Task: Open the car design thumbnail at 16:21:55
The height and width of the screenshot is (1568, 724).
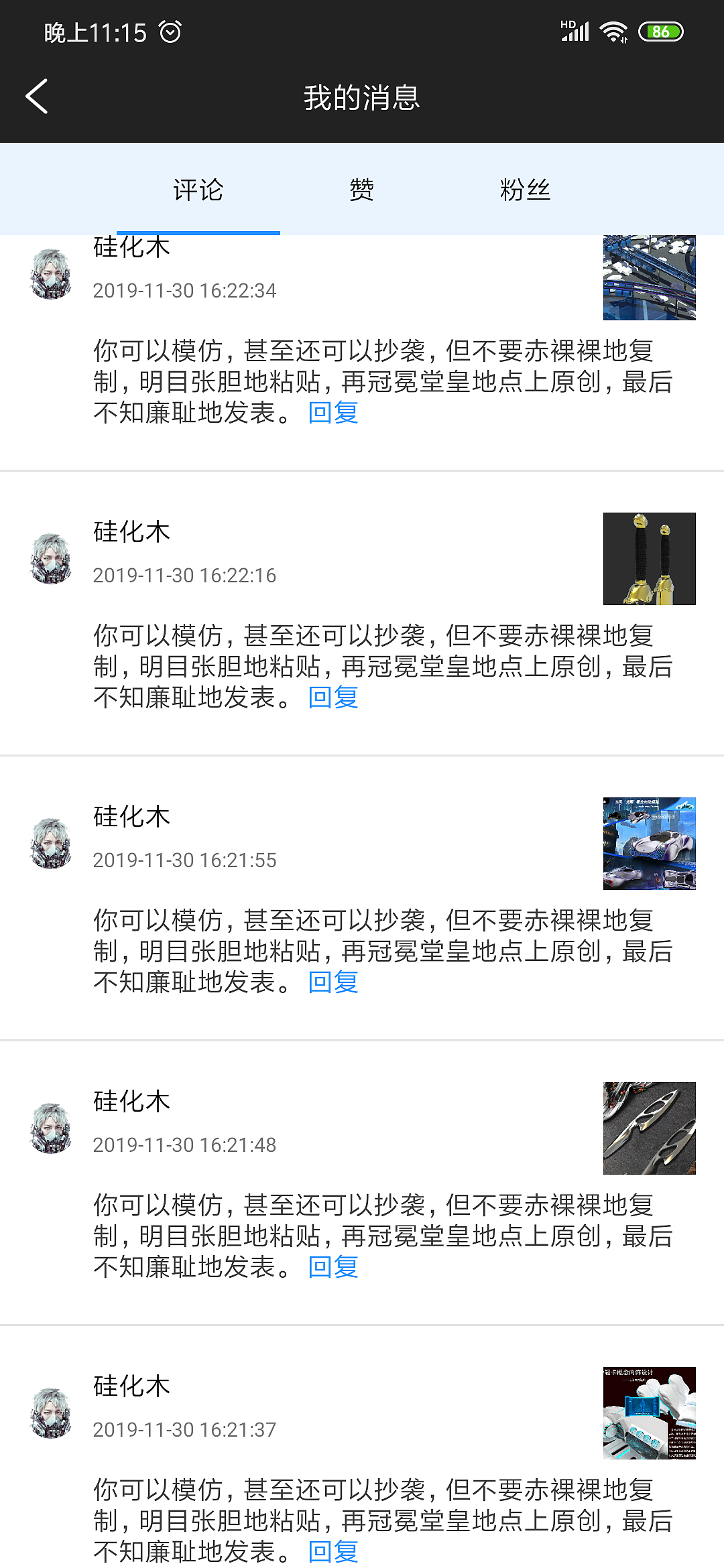Action: point(649,844)
